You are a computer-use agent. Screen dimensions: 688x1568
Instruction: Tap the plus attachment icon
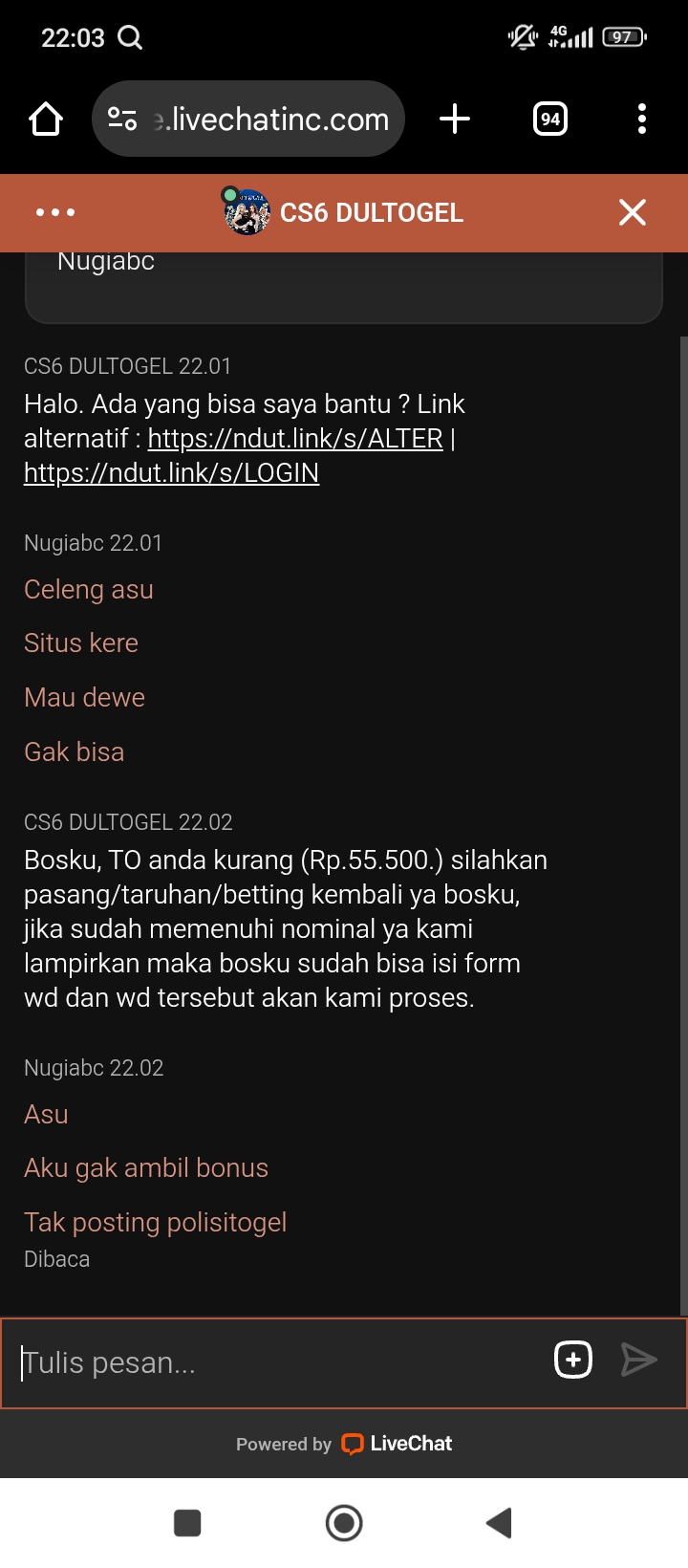[x=573, y=1360]
